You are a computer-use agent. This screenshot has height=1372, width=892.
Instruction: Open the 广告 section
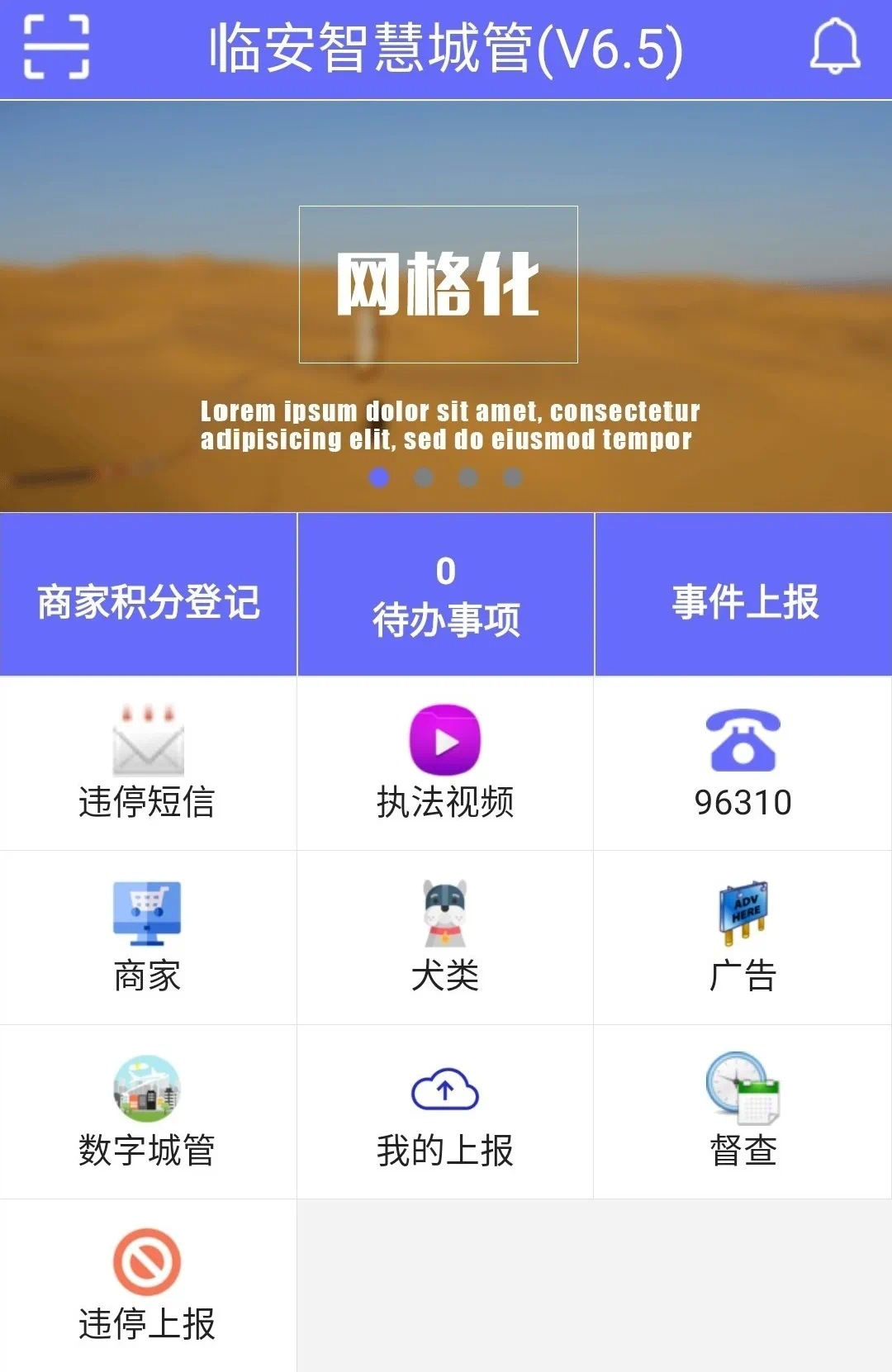[x=743, y=938]
